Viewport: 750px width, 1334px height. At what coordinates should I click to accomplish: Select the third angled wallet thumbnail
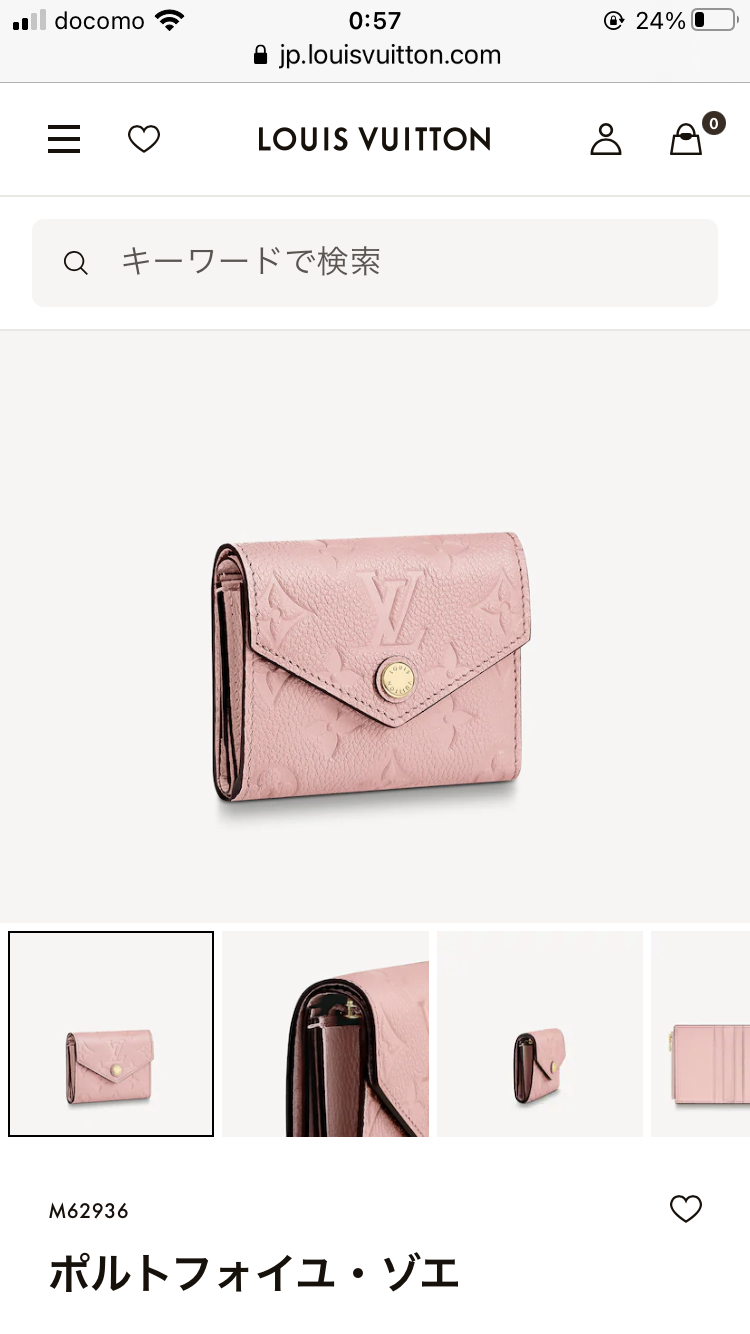pos(540,1034)
